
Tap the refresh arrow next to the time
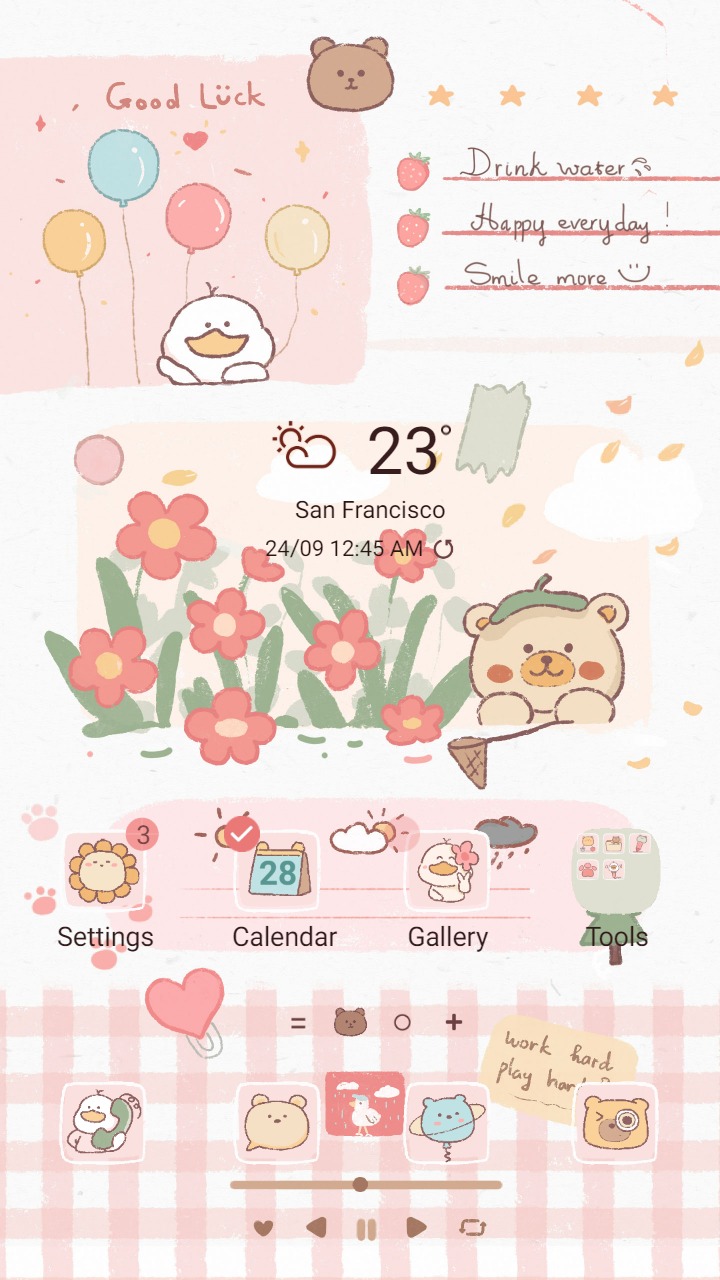click(x=443, y=548)
